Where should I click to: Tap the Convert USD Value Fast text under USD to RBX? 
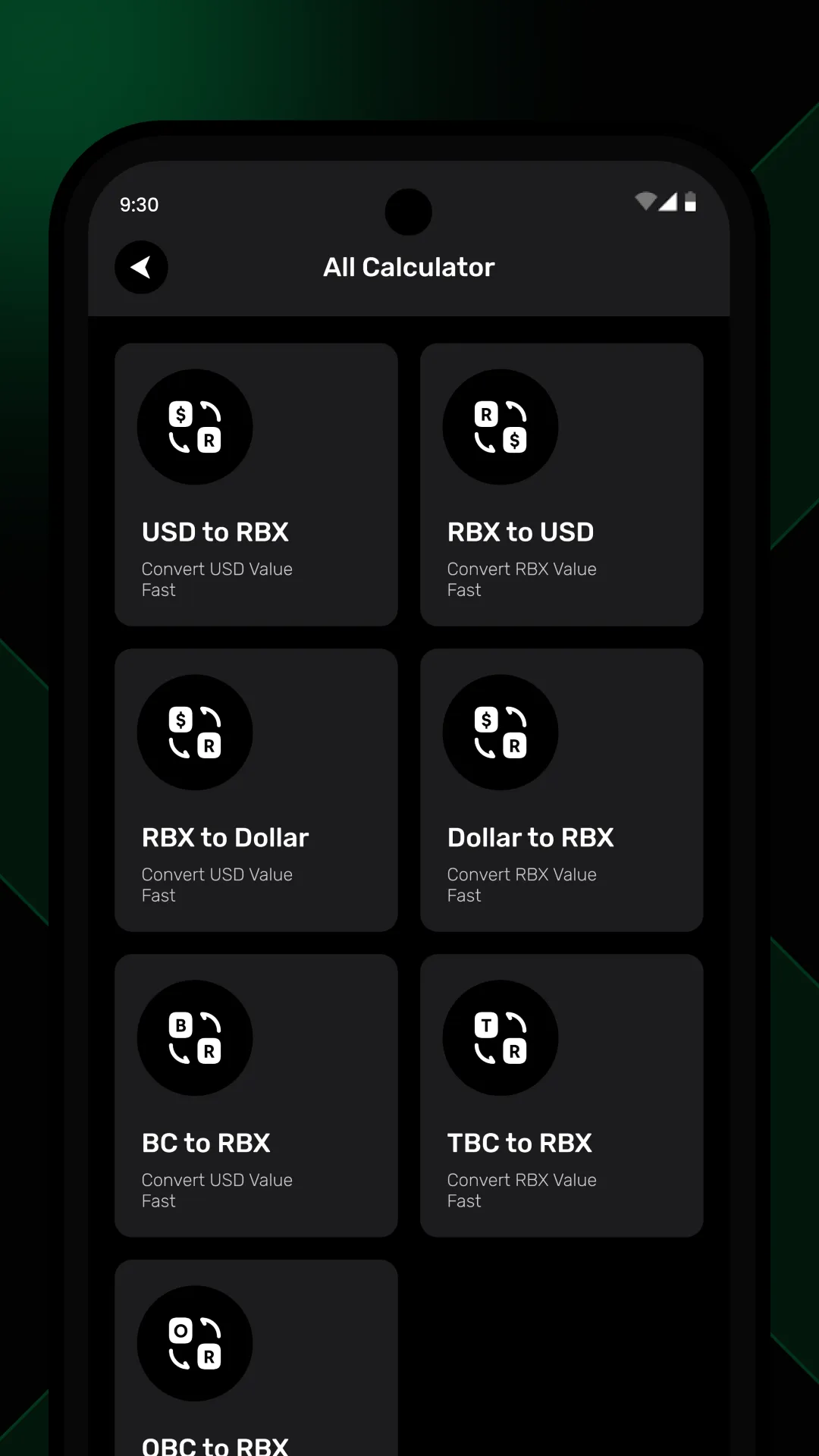pos(217,579)
